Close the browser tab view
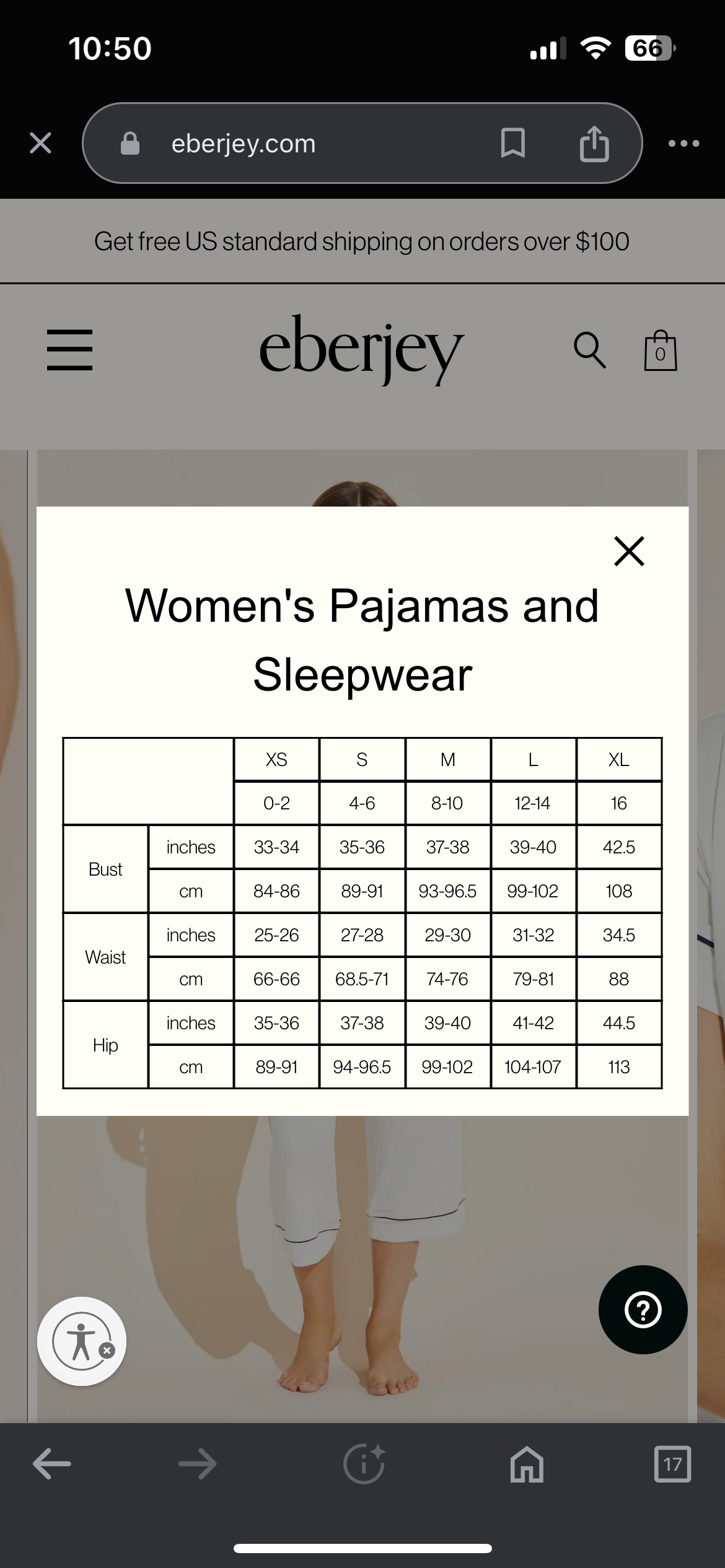Viewport: 725px width, 1568px height. pyautogui.click(x=41, y=143)
